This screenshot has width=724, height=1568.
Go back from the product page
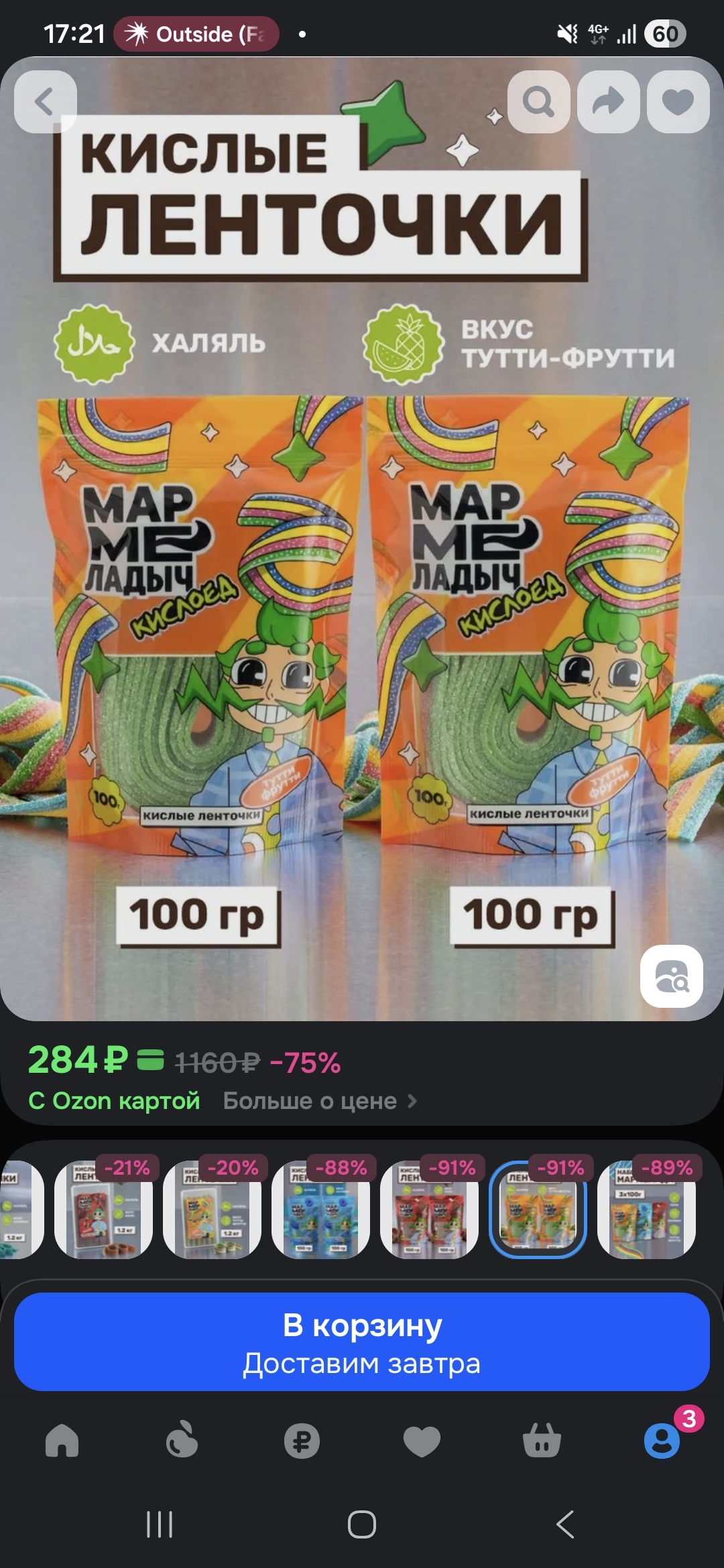[x=45, y=102]
